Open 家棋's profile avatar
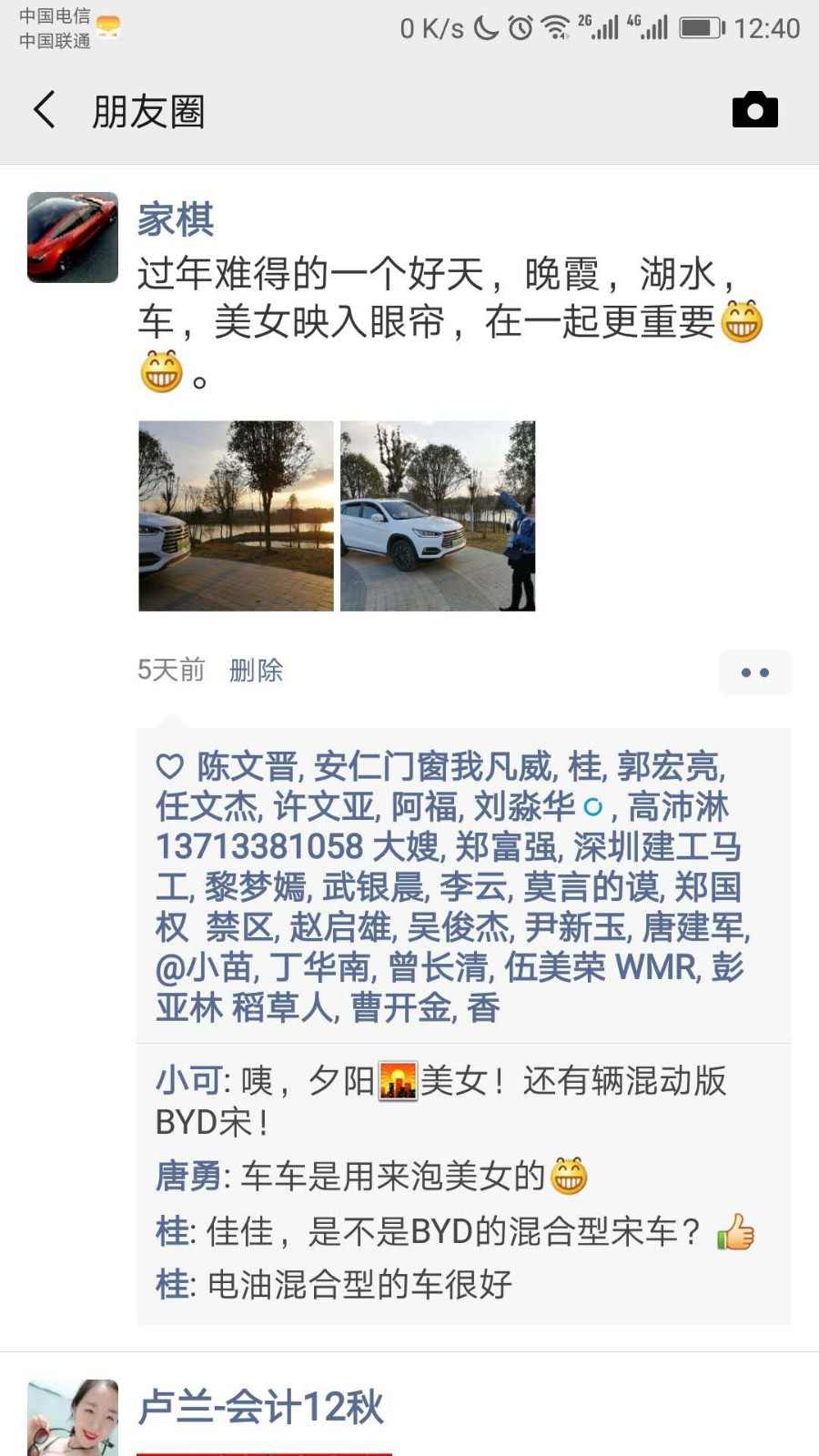Image resolution: width=819 pixels, height=1456 pixels. (x=73, y=238)
